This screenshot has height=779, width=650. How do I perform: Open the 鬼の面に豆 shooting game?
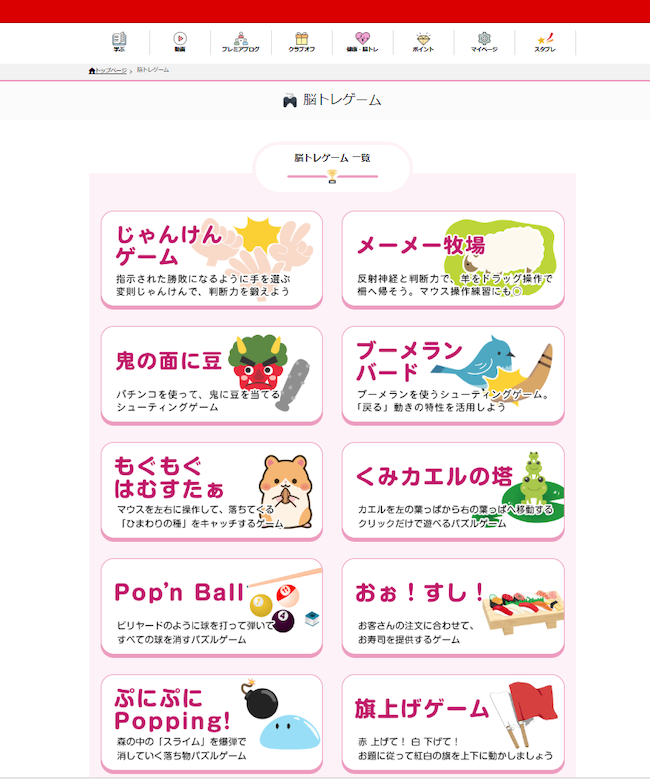click(212, 375)
